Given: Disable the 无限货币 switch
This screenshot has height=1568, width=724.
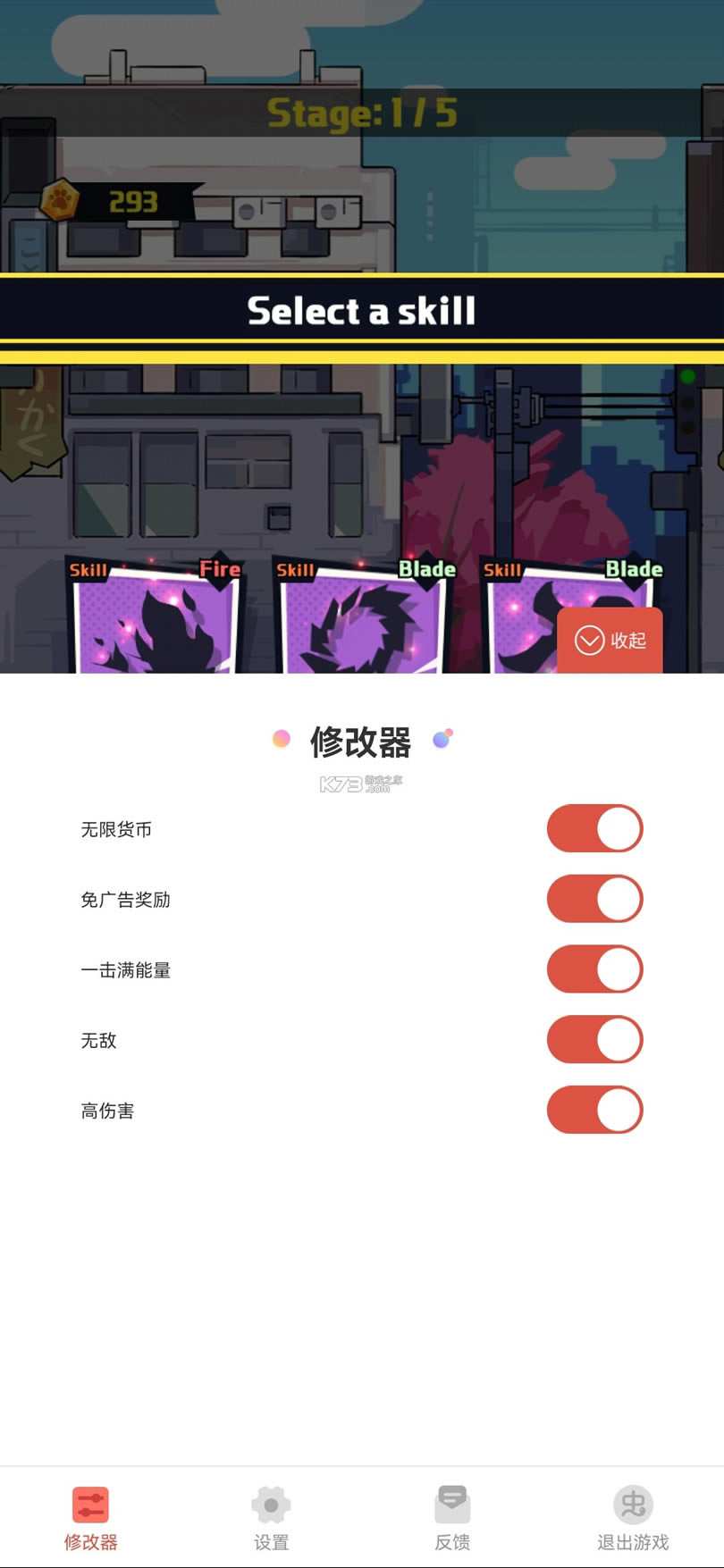Looking at the screenshot, I should [594, 828].
